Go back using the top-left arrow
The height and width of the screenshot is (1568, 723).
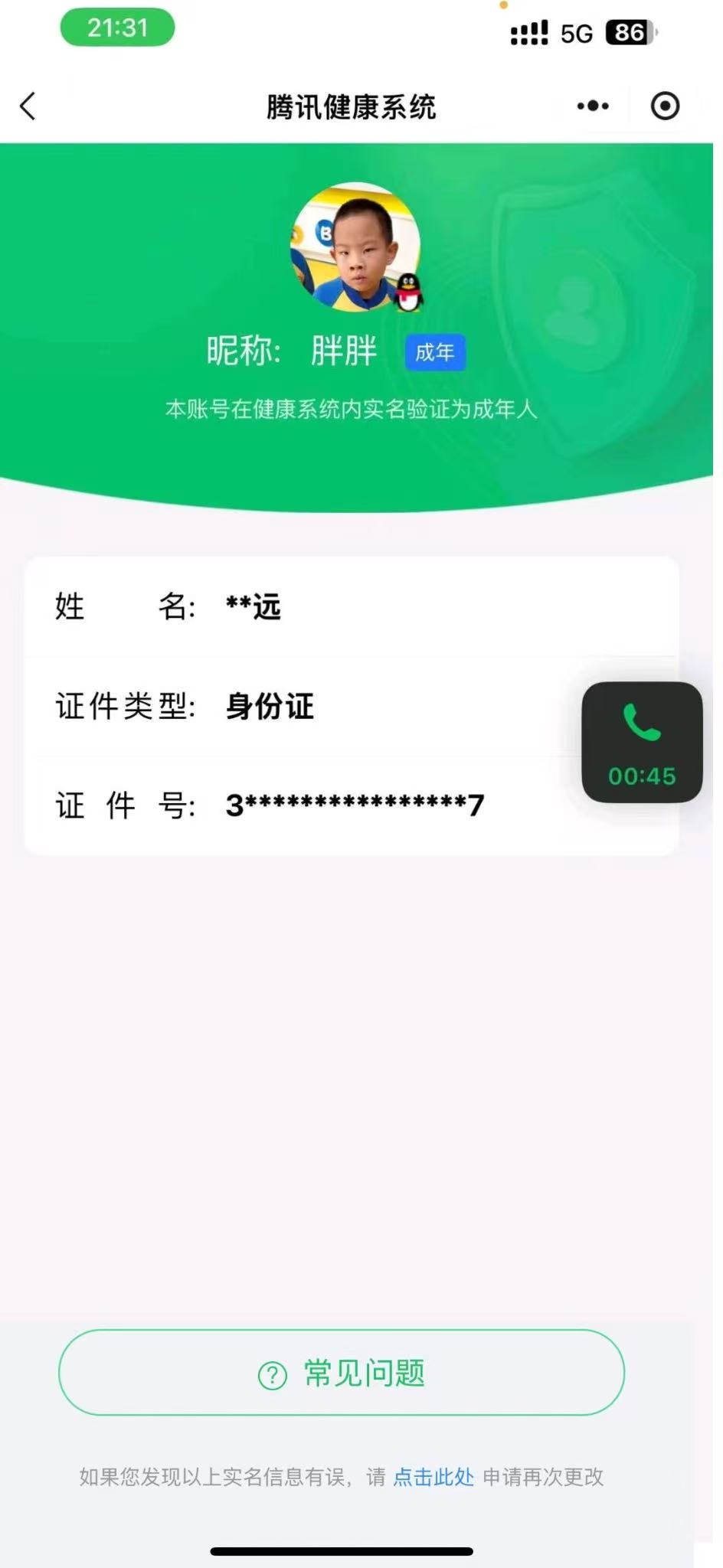tap(28, 106)
